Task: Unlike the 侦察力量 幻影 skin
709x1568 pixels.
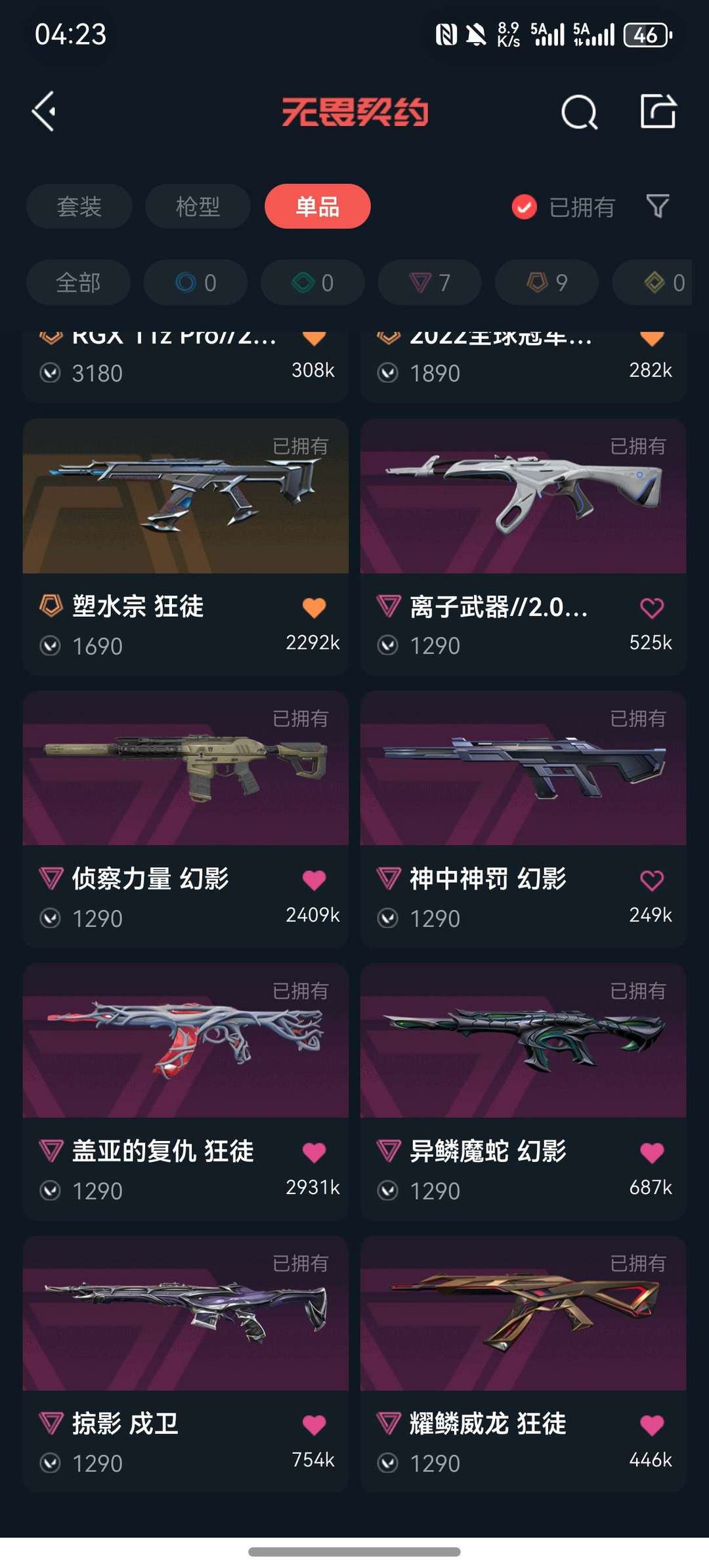Action: pyautogui.click(x=314, y=880)
